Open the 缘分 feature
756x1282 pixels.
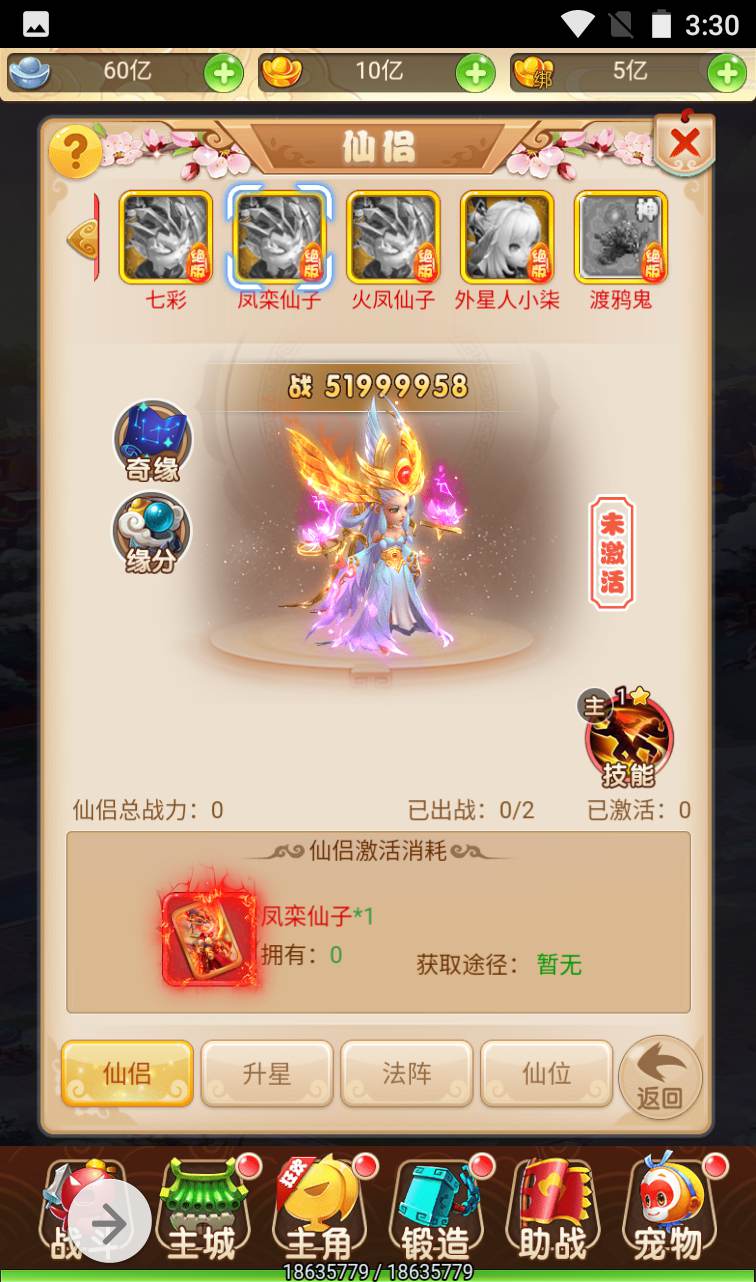151,533
